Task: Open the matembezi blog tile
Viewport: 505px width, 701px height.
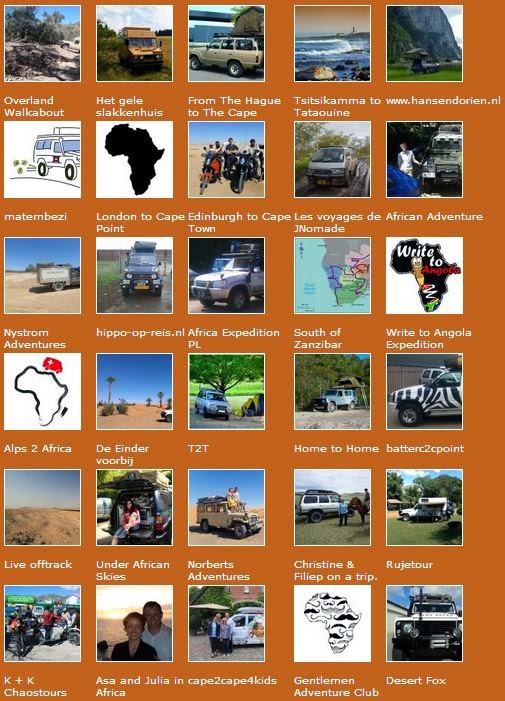Action: coord(42,160)
